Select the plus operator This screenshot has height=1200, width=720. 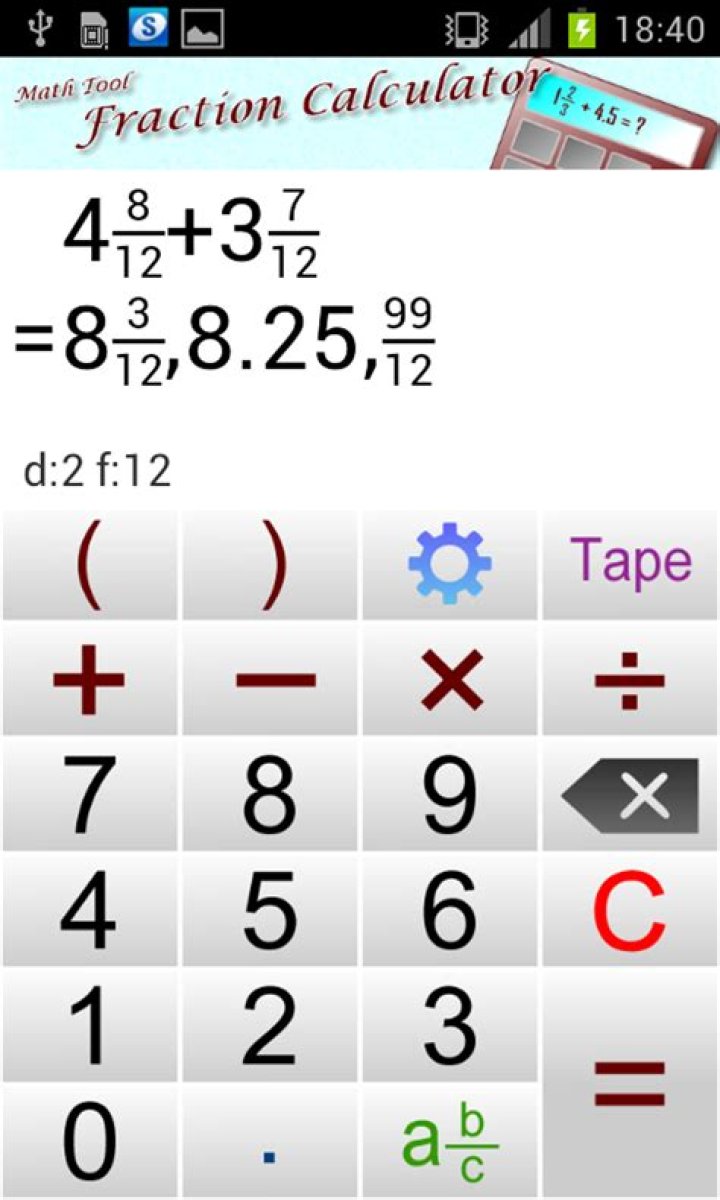(x=90, y=680)
